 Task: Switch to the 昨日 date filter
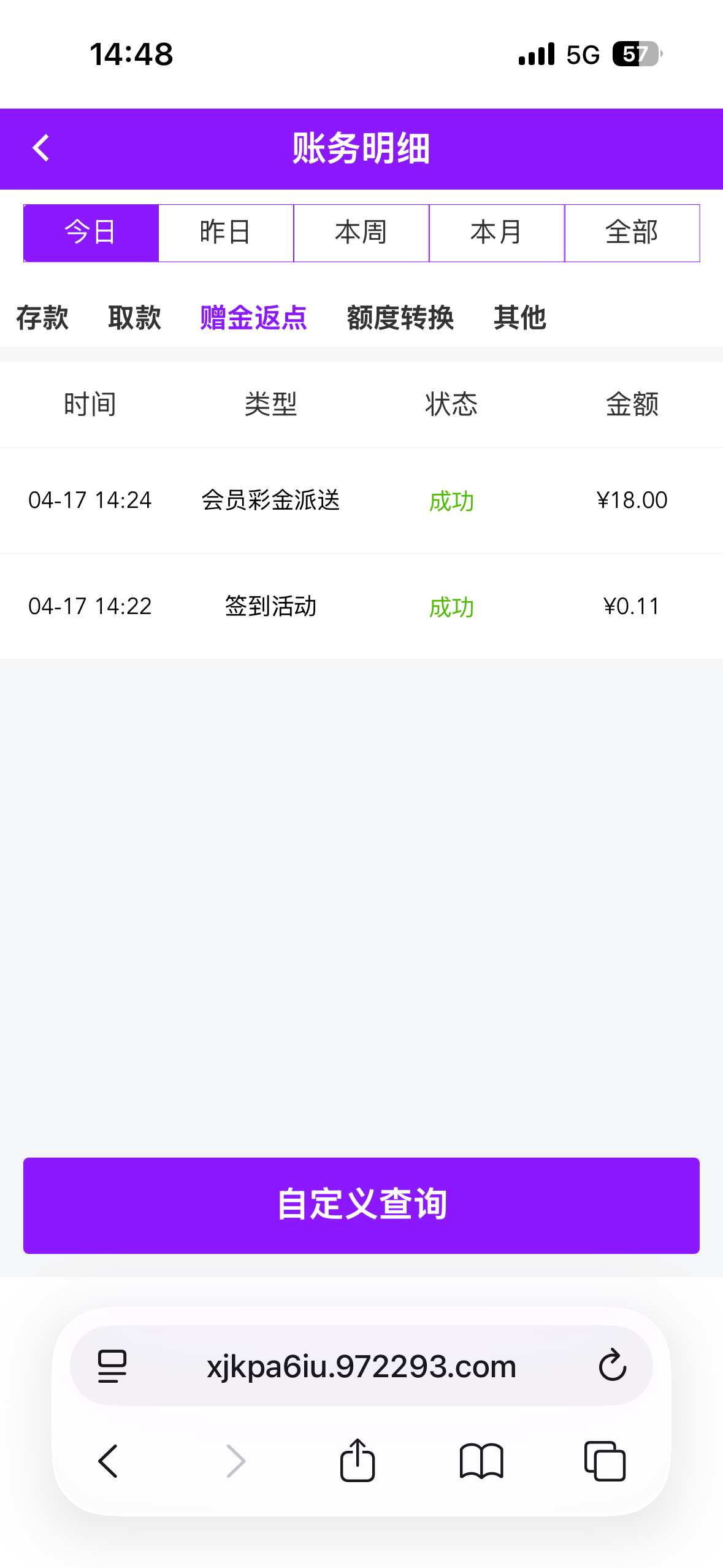[x=226, y=233]
